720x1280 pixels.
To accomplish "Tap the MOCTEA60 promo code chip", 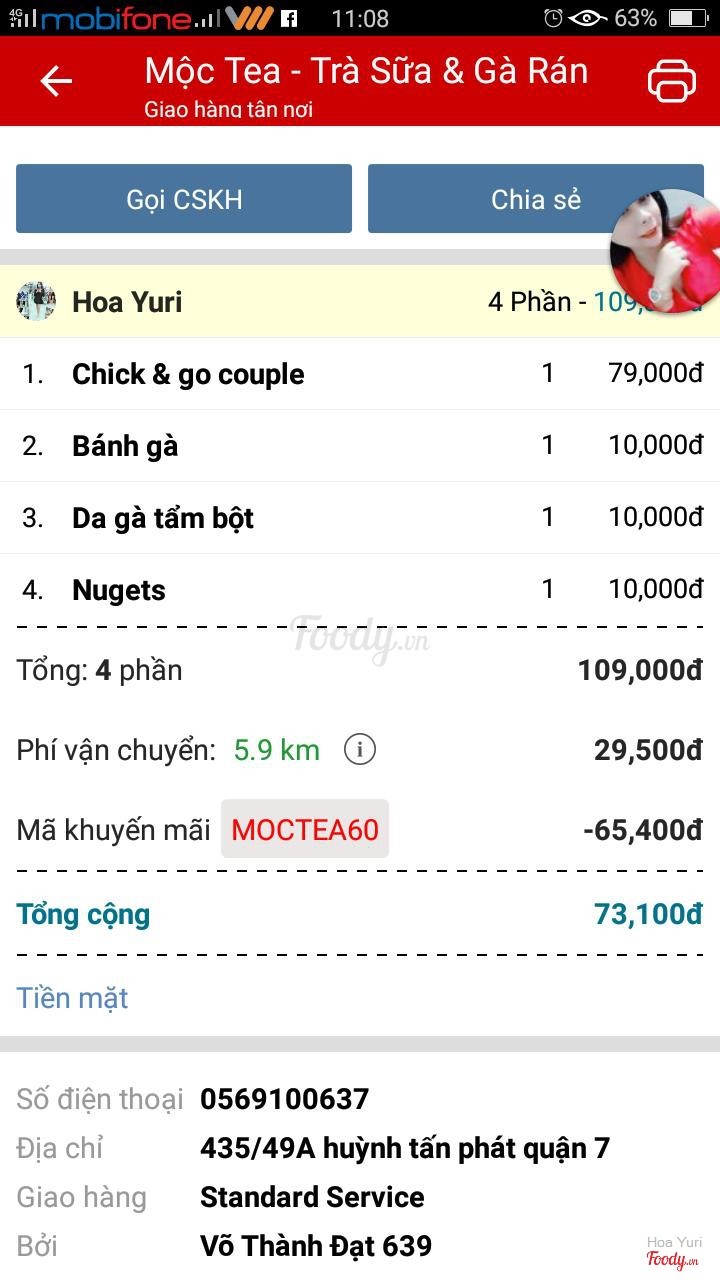I will click(305, 829).
